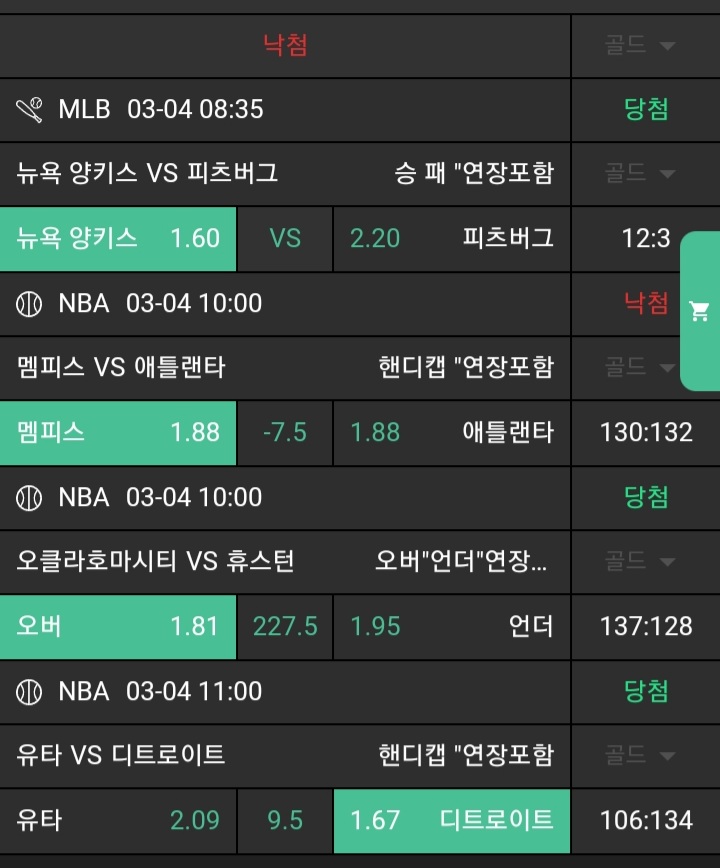This screenshot has width=720, height=868.
Task: Select 애틀랜타 handicap at 1.88
Action: click(x=451, y=433)
